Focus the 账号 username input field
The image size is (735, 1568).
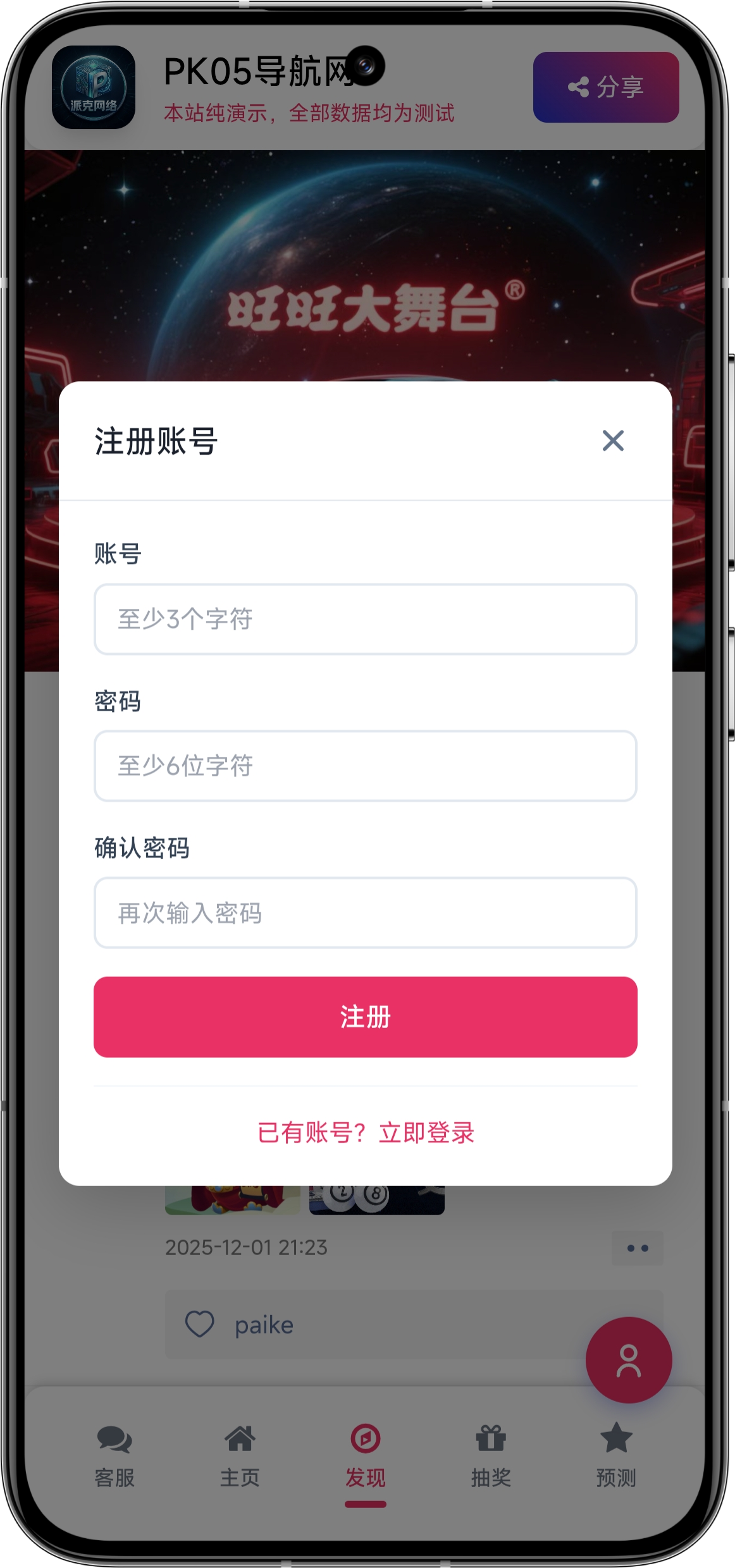pyautogui.click(x=366, y=620)
